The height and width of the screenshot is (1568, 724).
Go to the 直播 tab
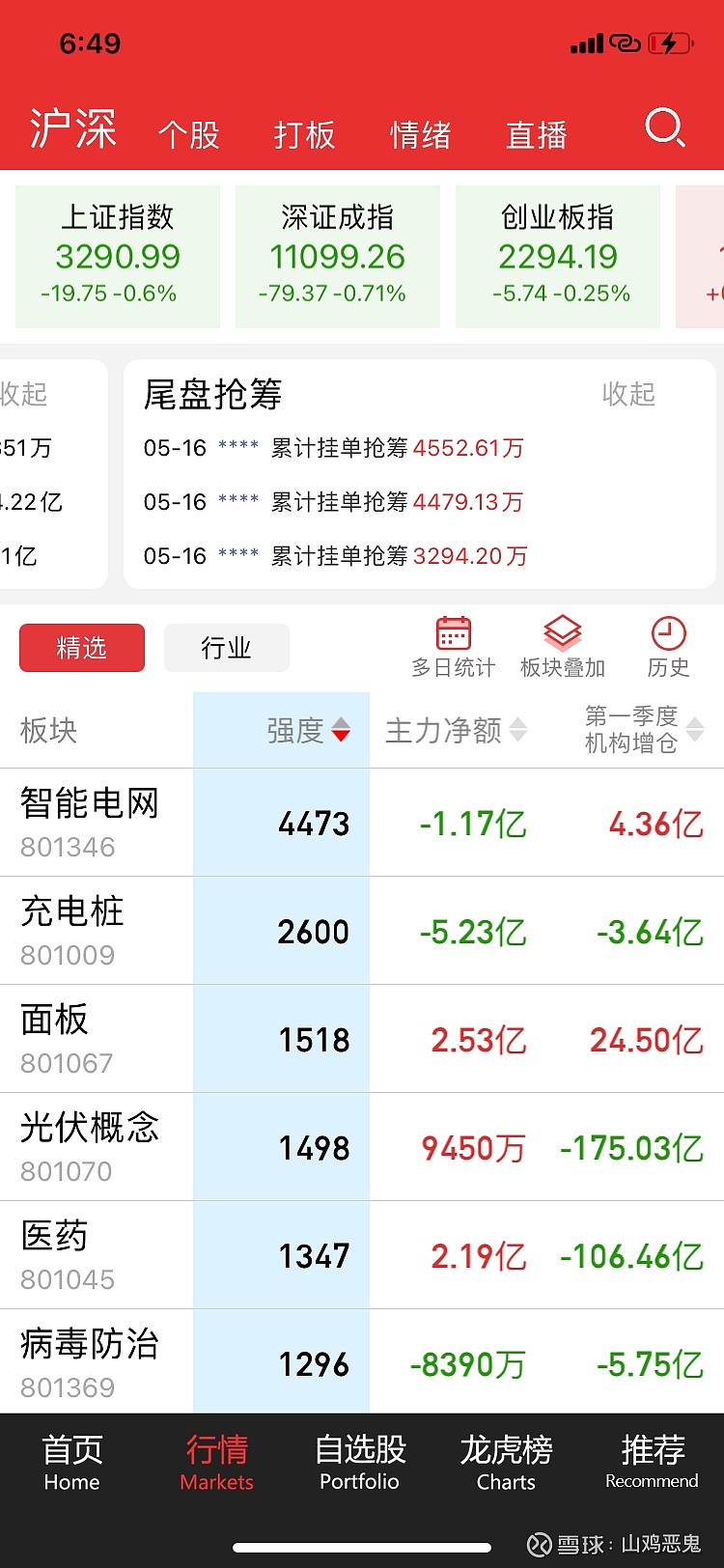[537, 135]
